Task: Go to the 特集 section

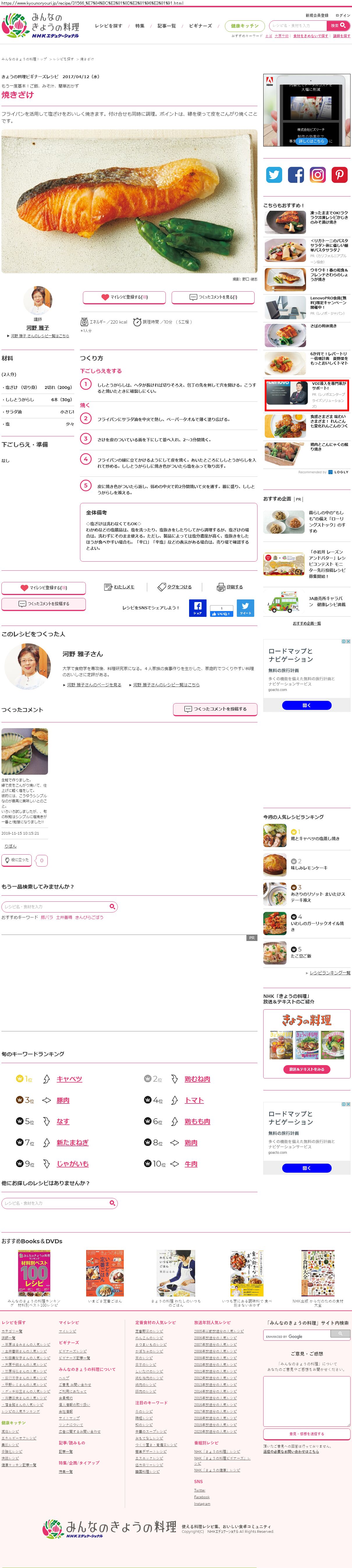Action: 139,26
